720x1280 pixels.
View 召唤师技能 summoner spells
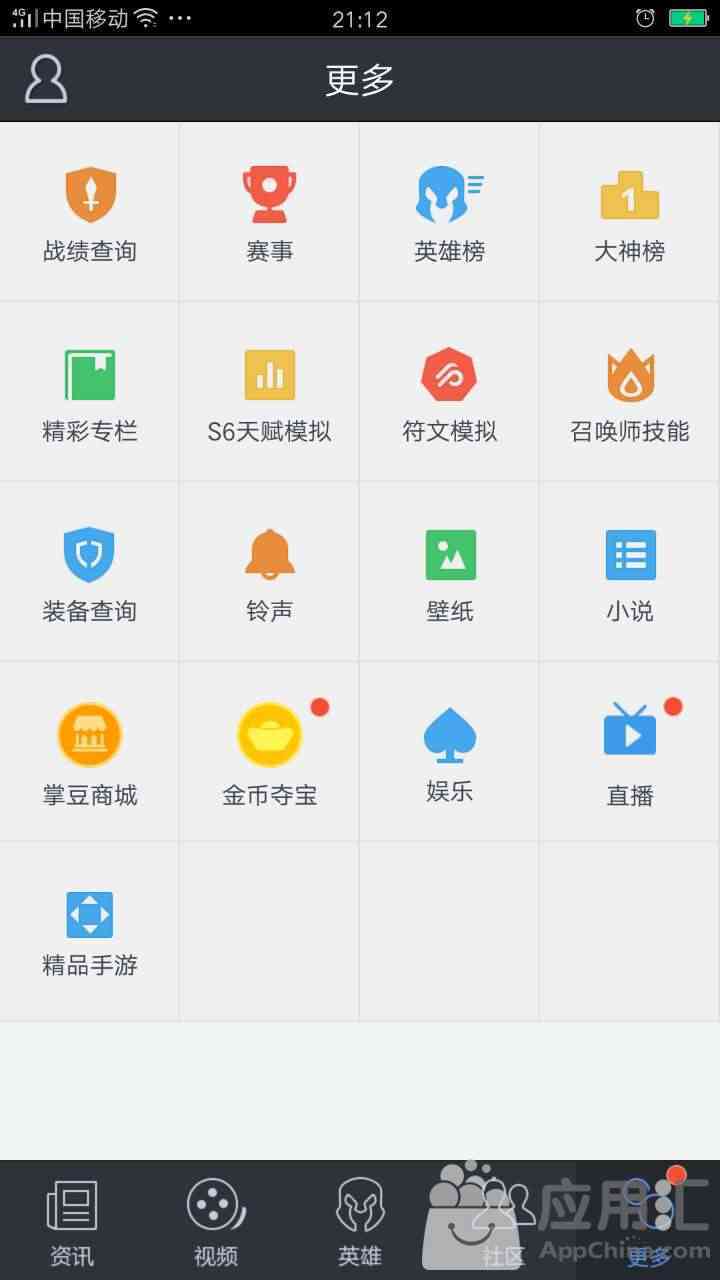pyautogui.click(x=630, y=392)
